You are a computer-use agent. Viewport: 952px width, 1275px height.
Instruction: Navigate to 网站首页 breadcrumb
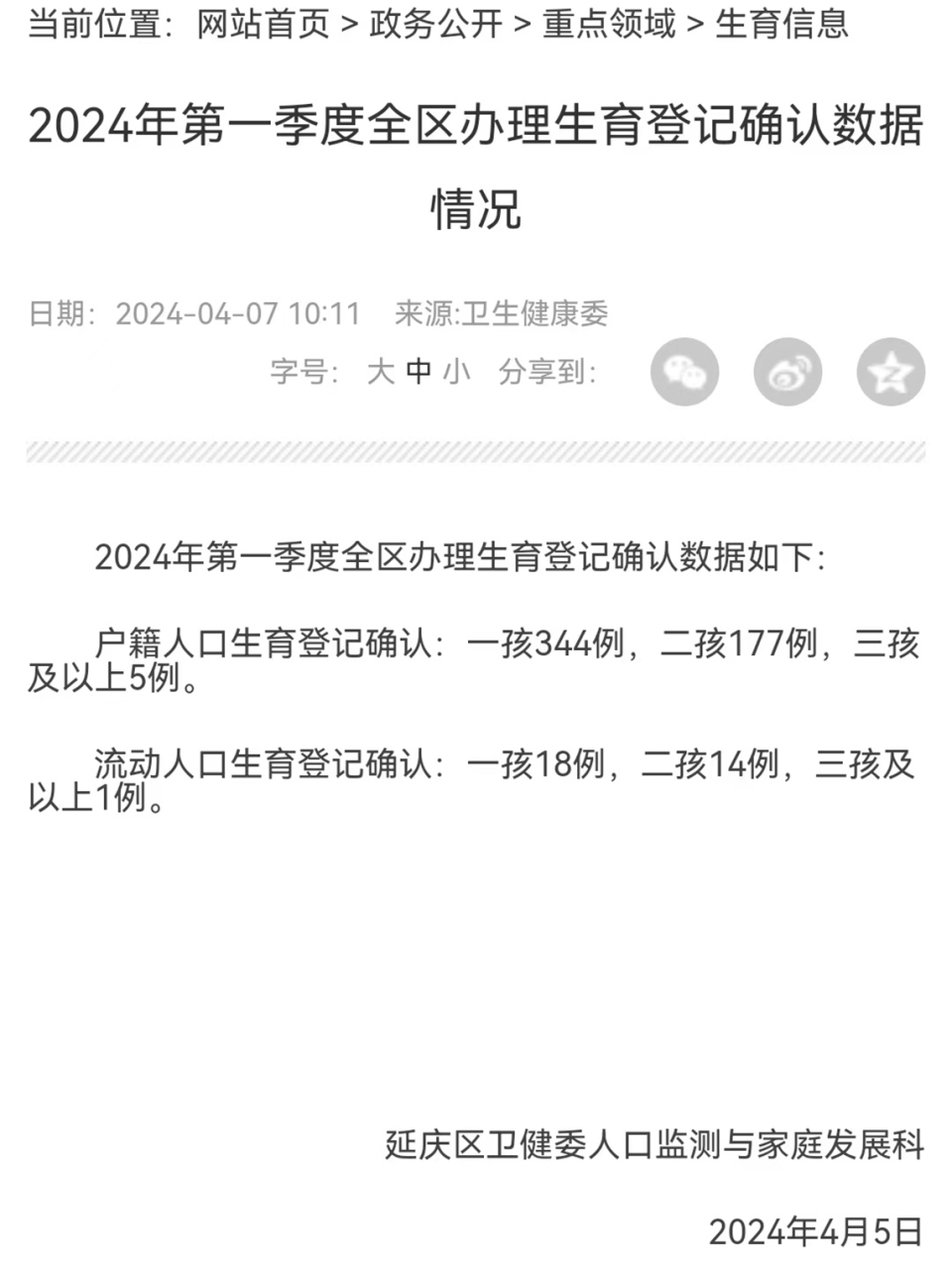coord(262,25)
